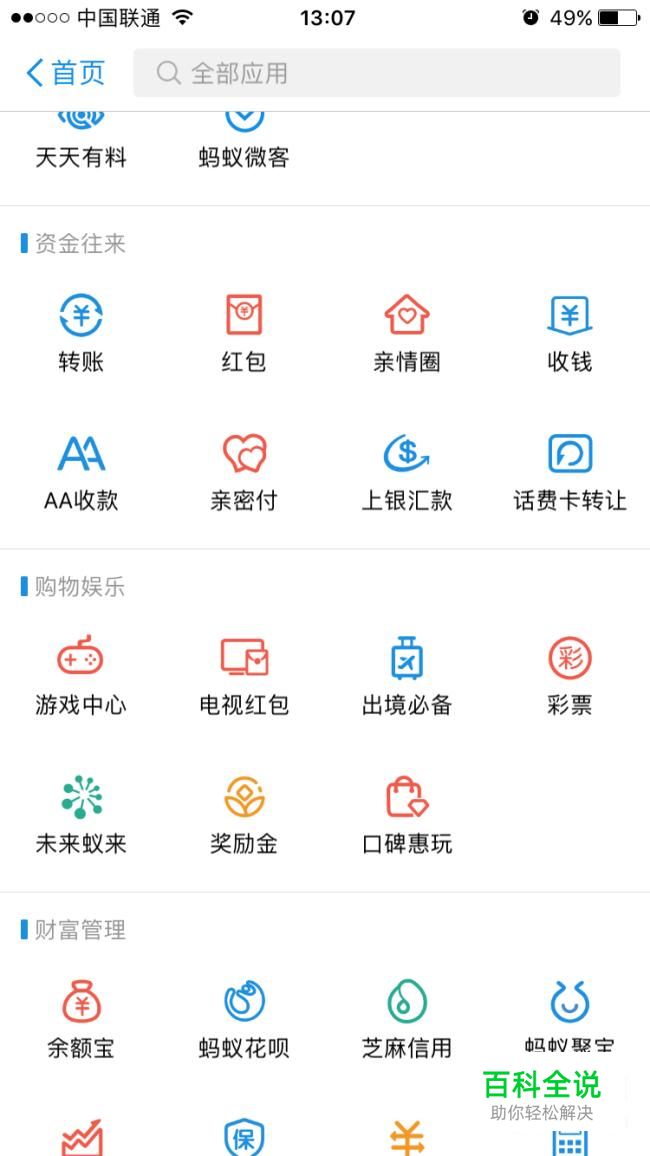Select 出境必备
The image size is (650, 1156).
pyautogui.click(x=407, y=676)
